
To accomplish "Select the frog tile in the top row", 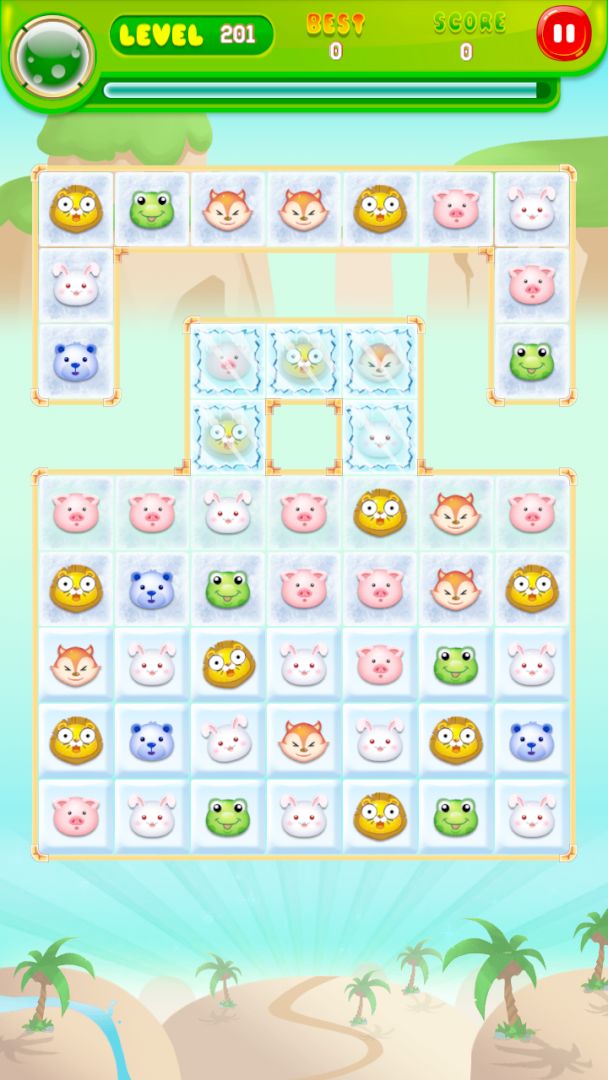I will coord(152,210).
